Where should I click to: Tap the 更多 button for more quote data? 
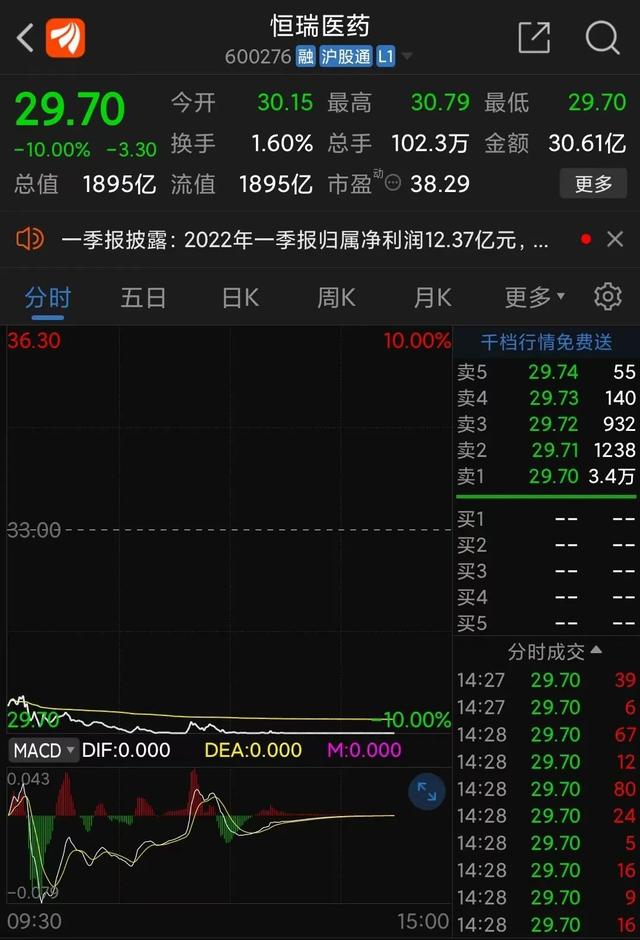[x=593, y=184]
